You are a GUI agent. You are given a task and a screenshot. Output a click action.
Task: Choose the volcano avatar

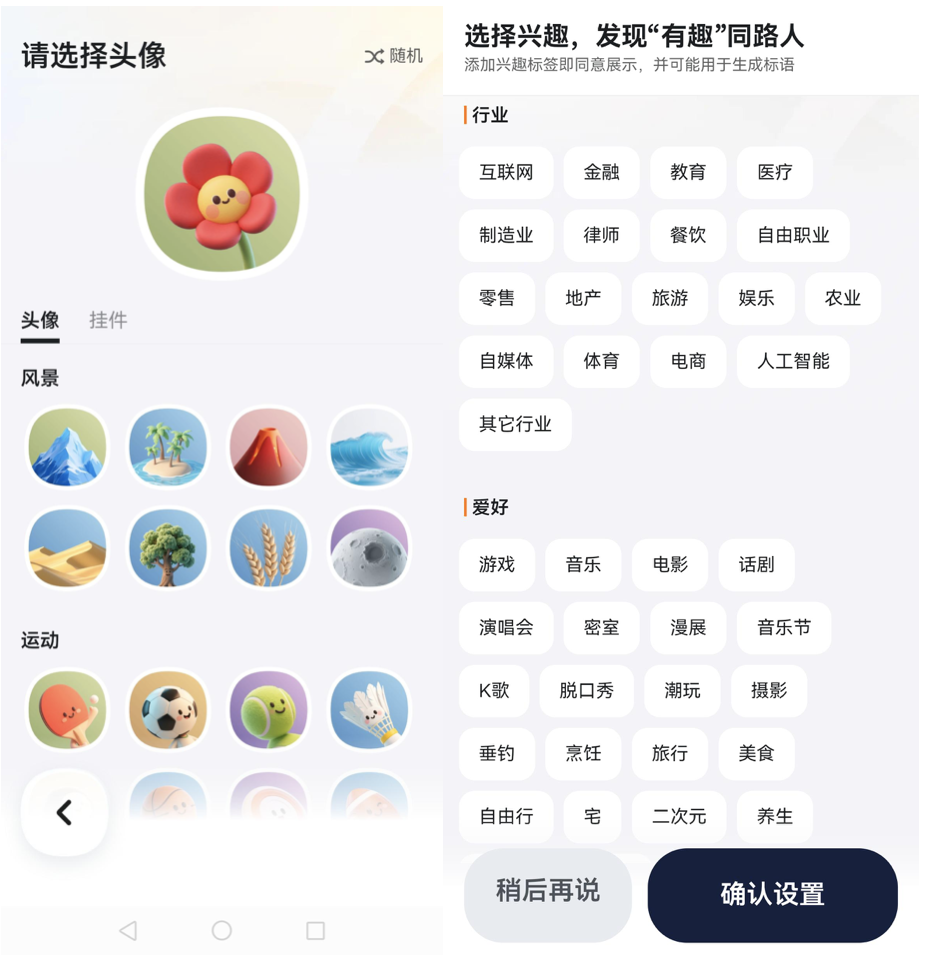(x=268, y=446)
